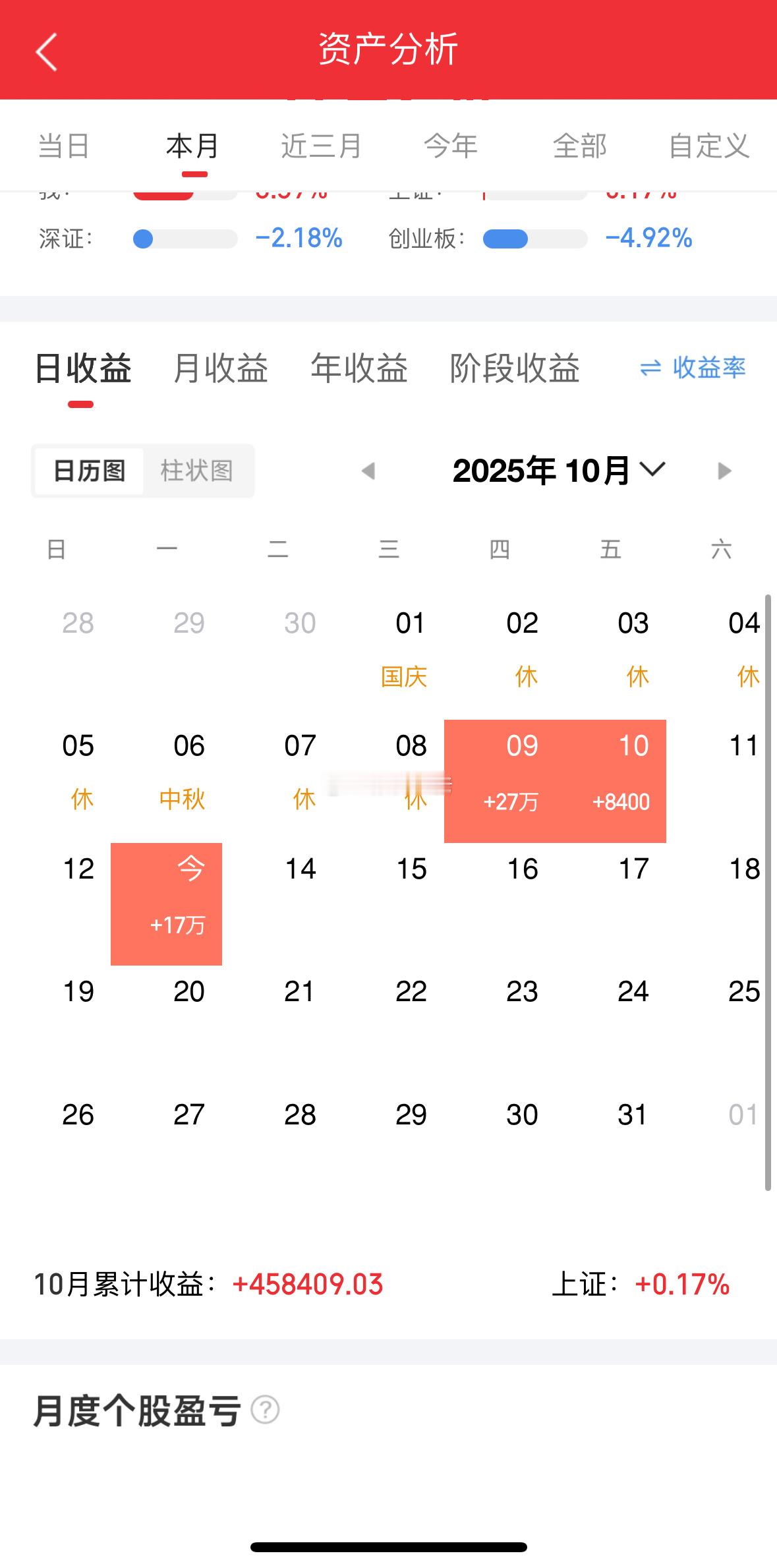
Task: Choose the 自定义 range tab
Action: 709,146
